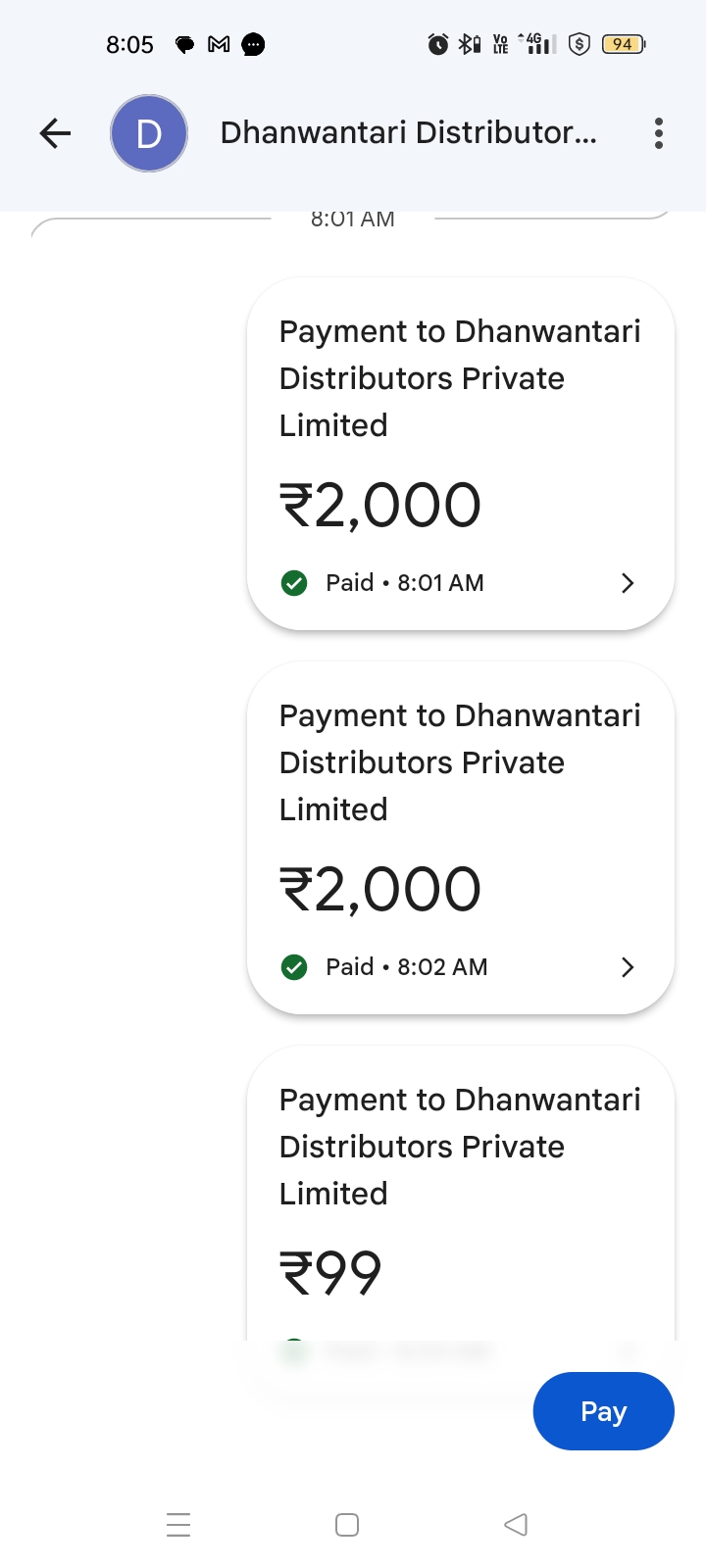The height and width of the screenshot is (1568, 706).
Task: View the ₹99 payment card details
Action: point(461,1194)
